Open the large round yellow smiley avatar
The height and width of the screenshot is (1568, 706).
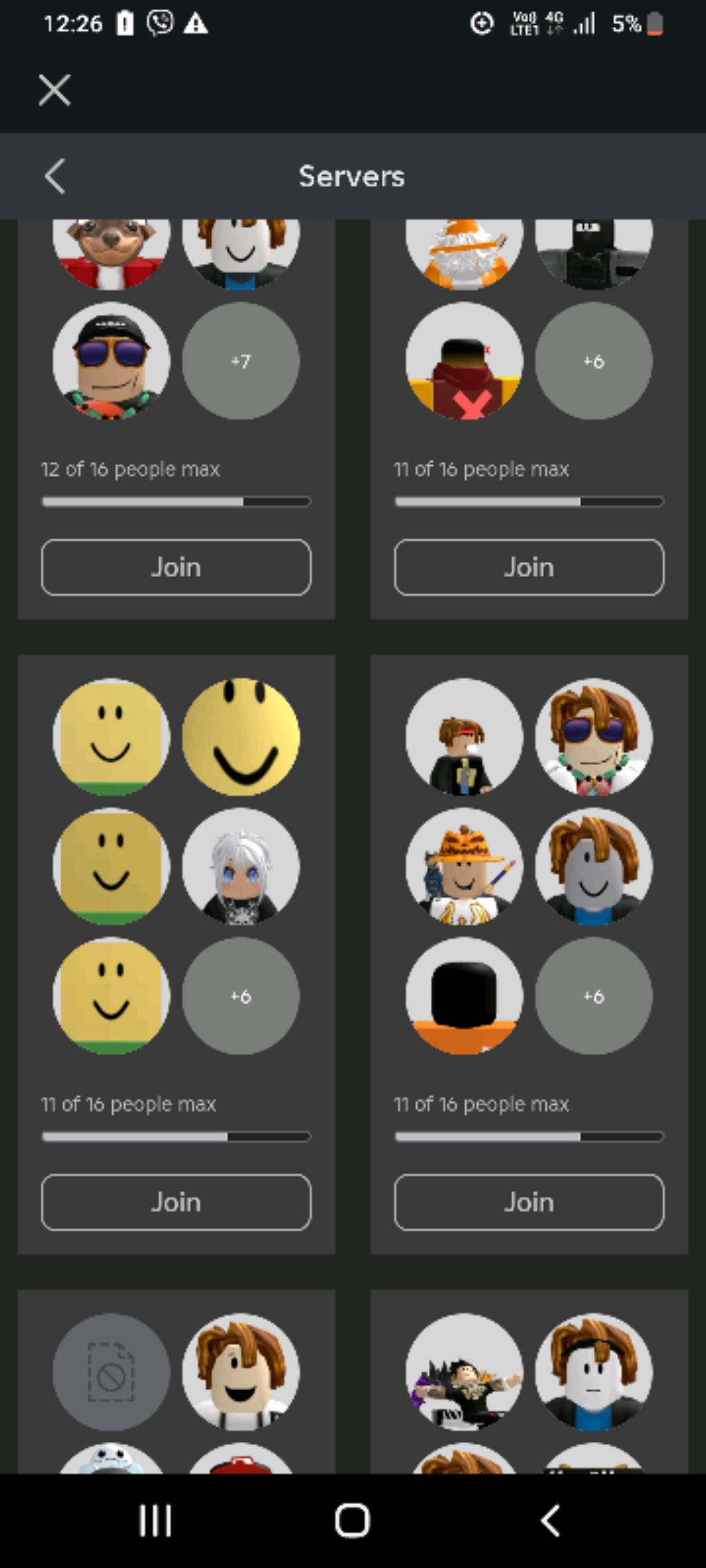click(241, 736)
